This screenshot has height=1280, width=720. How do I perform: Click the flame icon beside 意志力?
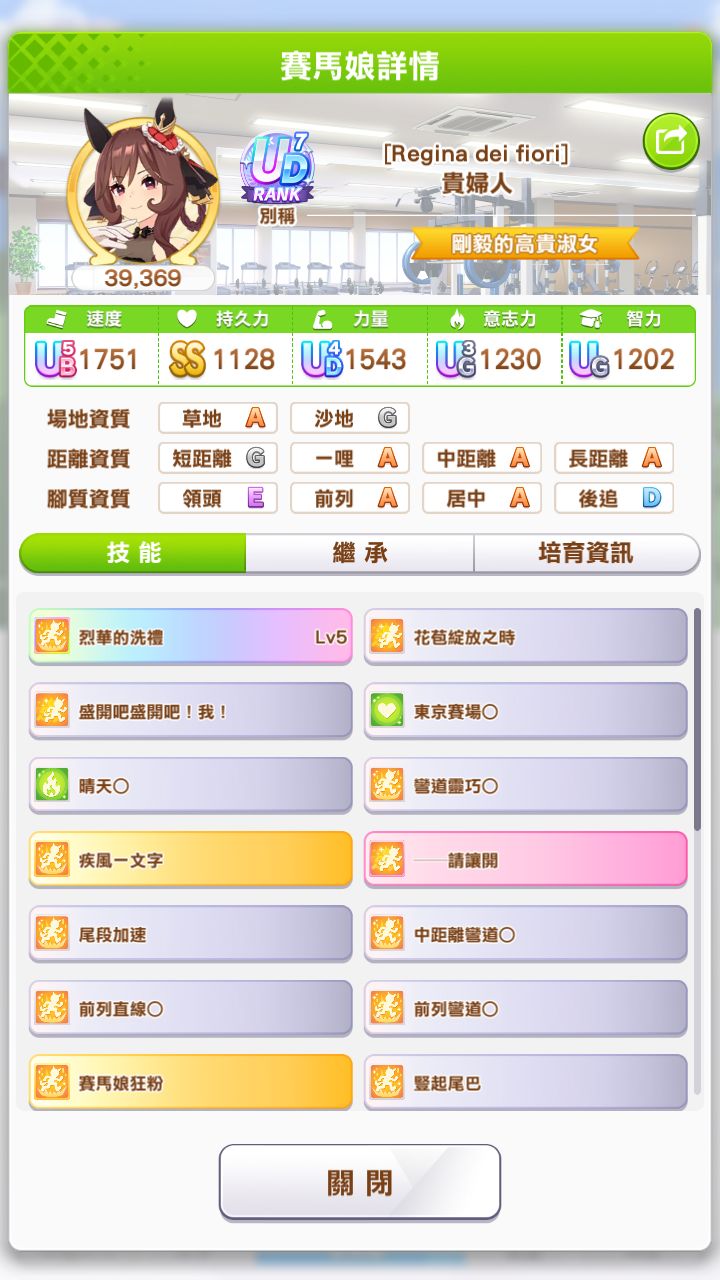[x=455, y=321]
